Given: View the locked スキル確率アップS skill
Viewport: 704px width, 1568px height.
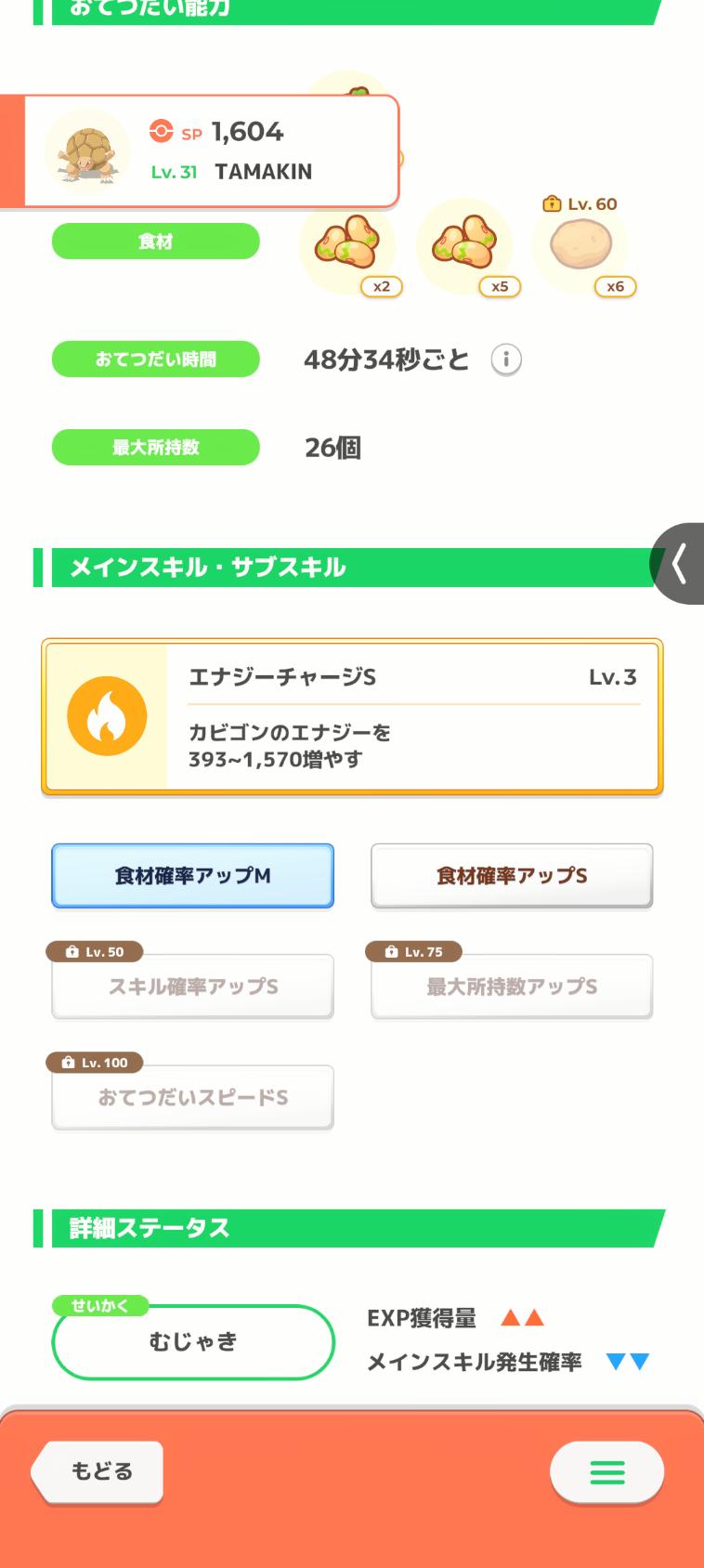Looking at the screenshot, I should point(192,987).
